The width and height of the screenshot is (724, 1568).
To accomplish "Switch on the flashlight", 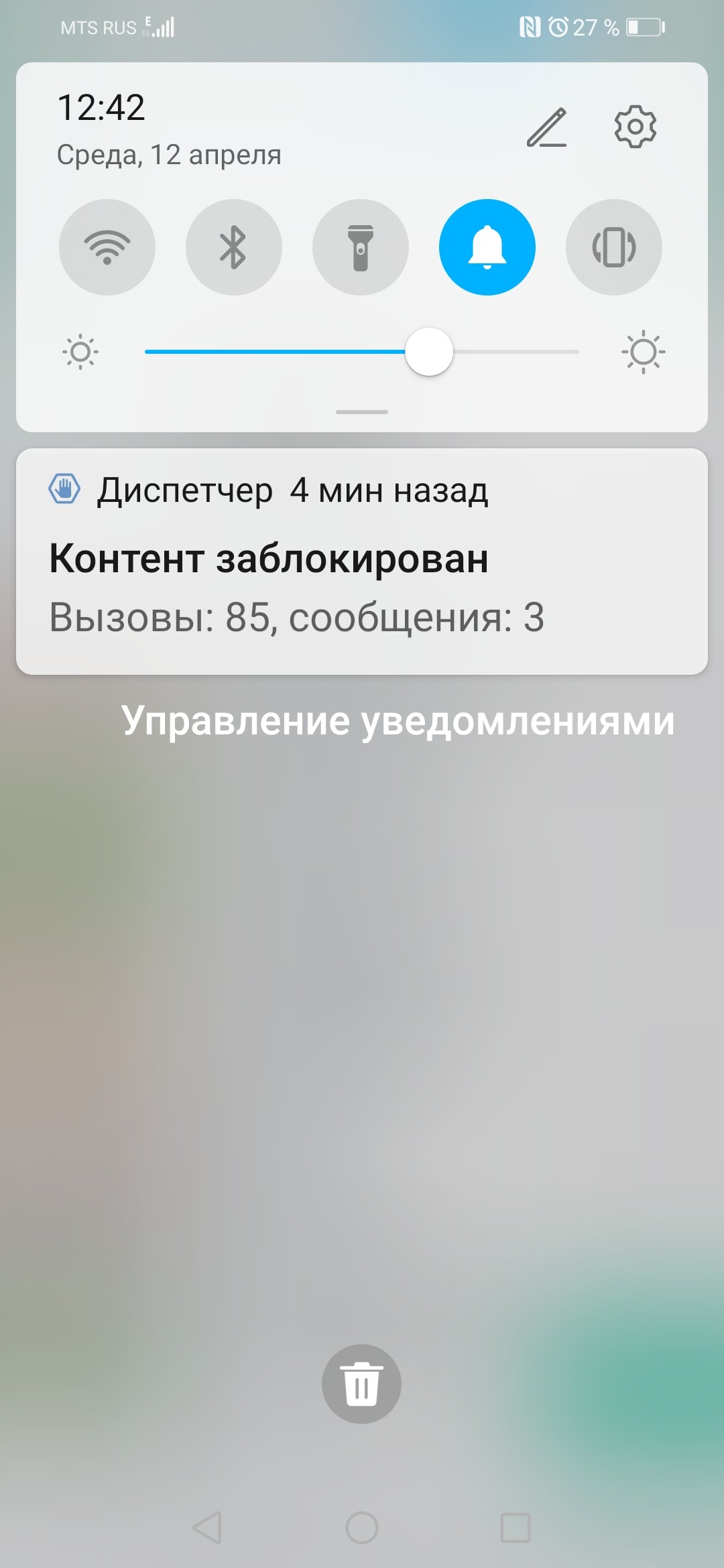I will 361,247.
